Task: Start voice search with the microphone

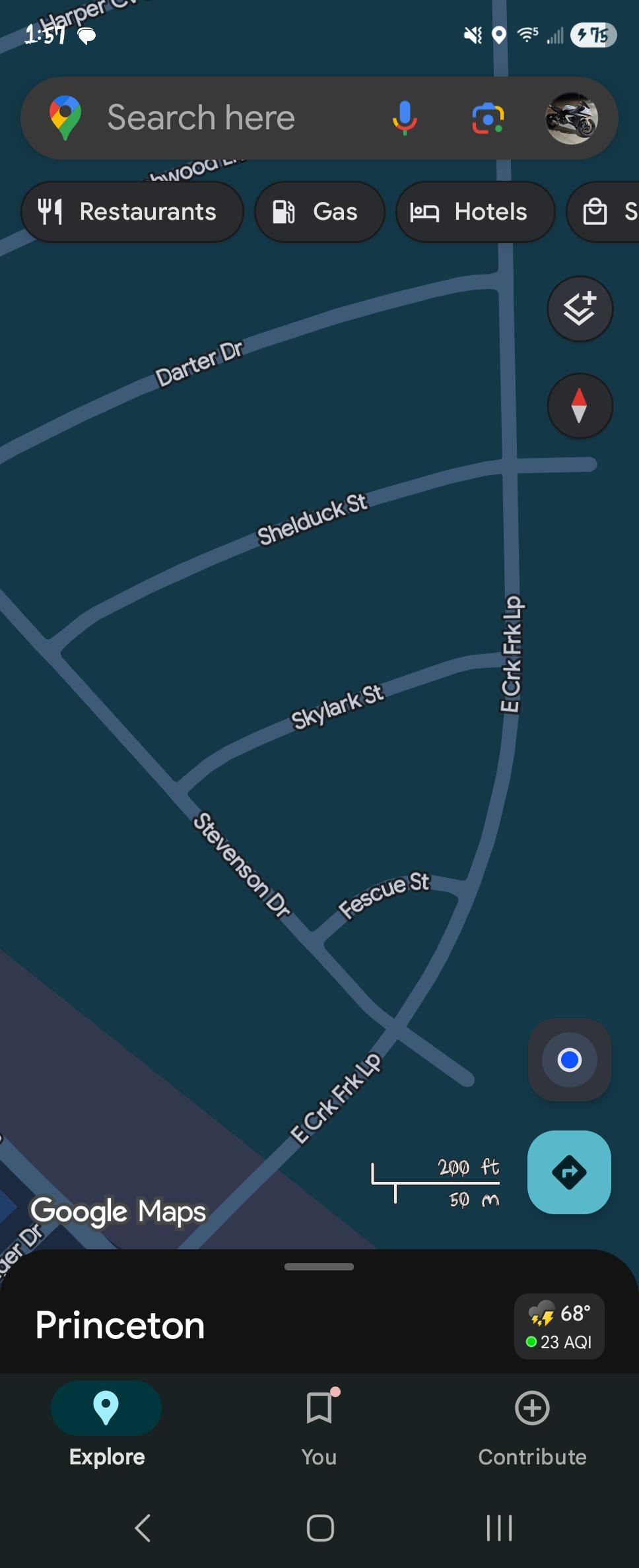Action: click(405, 118)
